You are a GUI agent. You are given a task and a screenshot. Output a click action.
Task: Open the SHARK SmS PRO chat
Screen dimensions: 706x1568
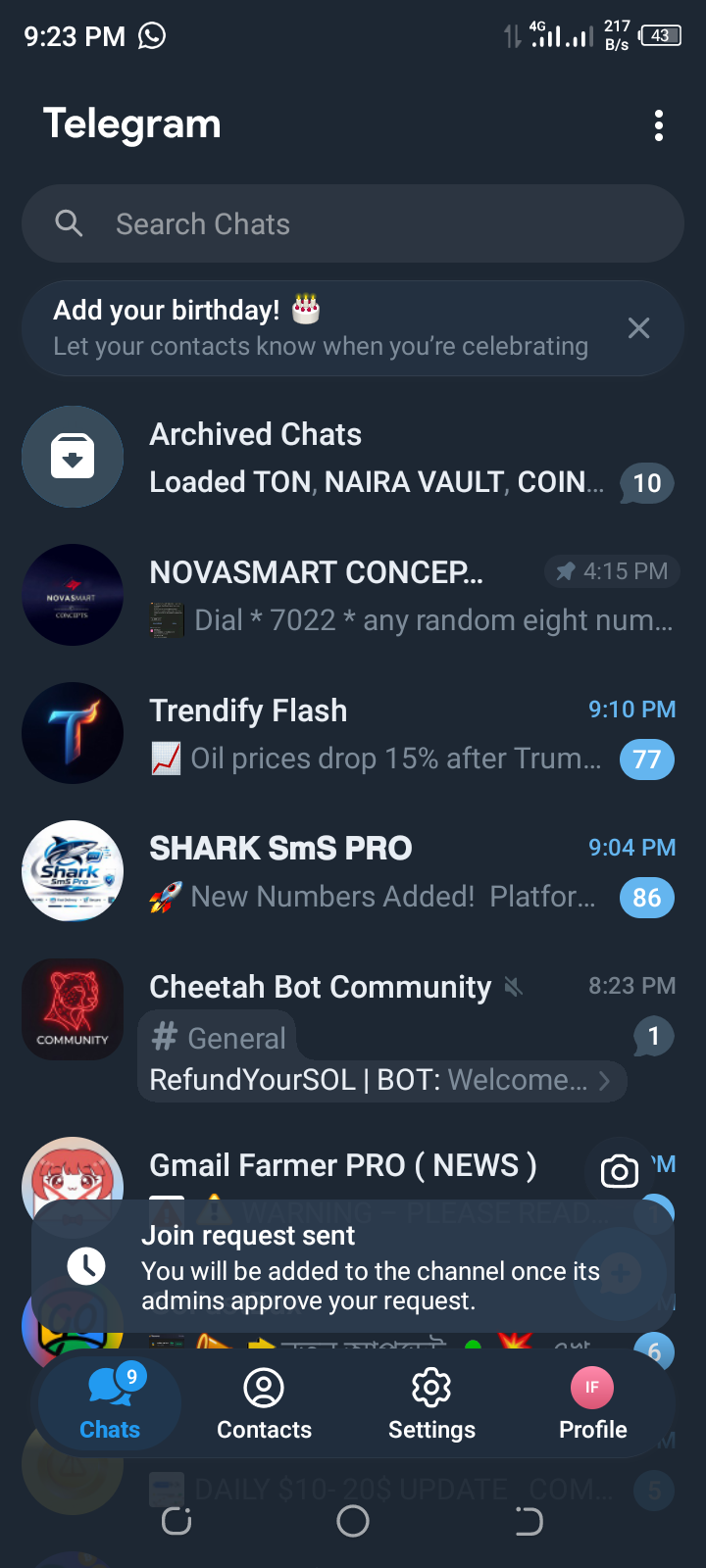(x=353, y=871)
